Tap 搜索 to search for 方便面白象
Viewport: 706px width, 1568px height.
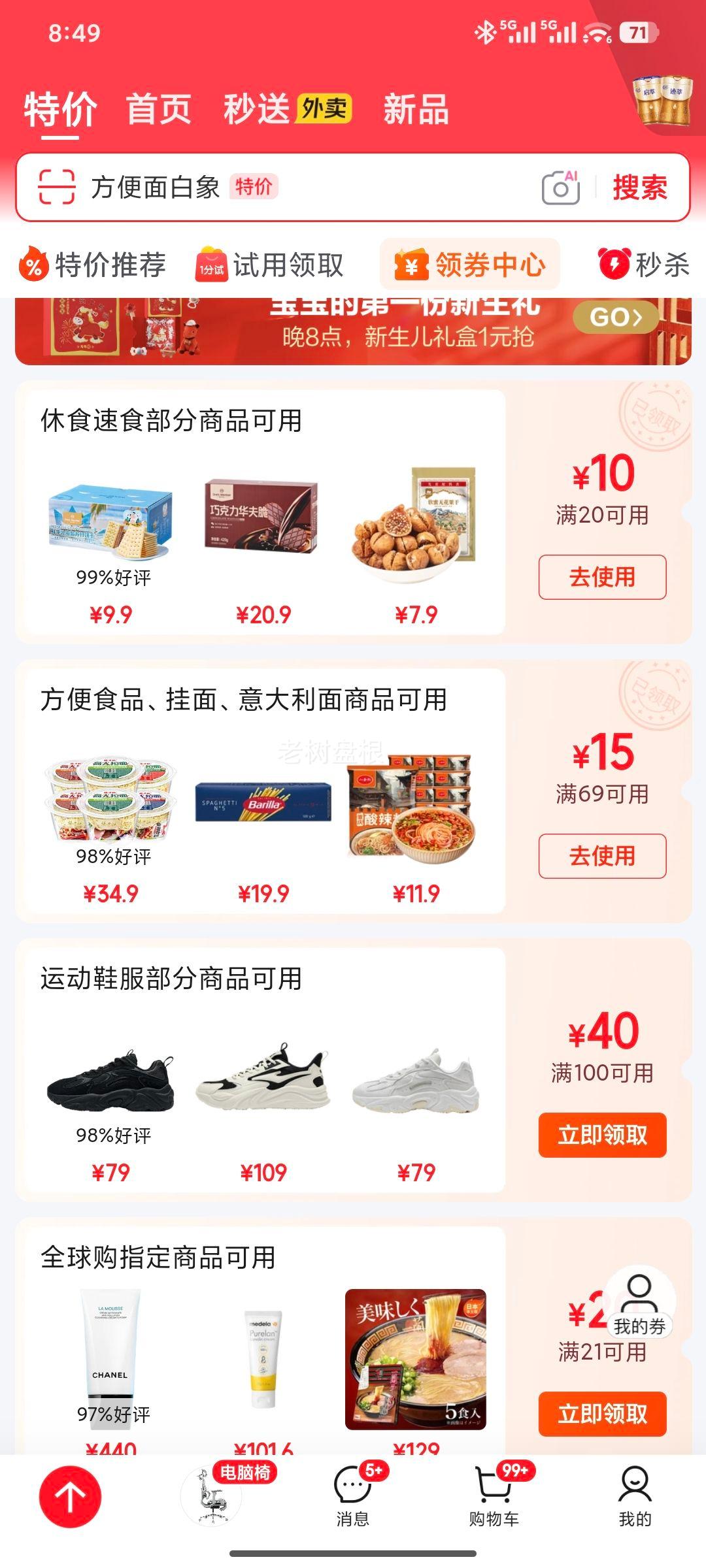point(641,188)
